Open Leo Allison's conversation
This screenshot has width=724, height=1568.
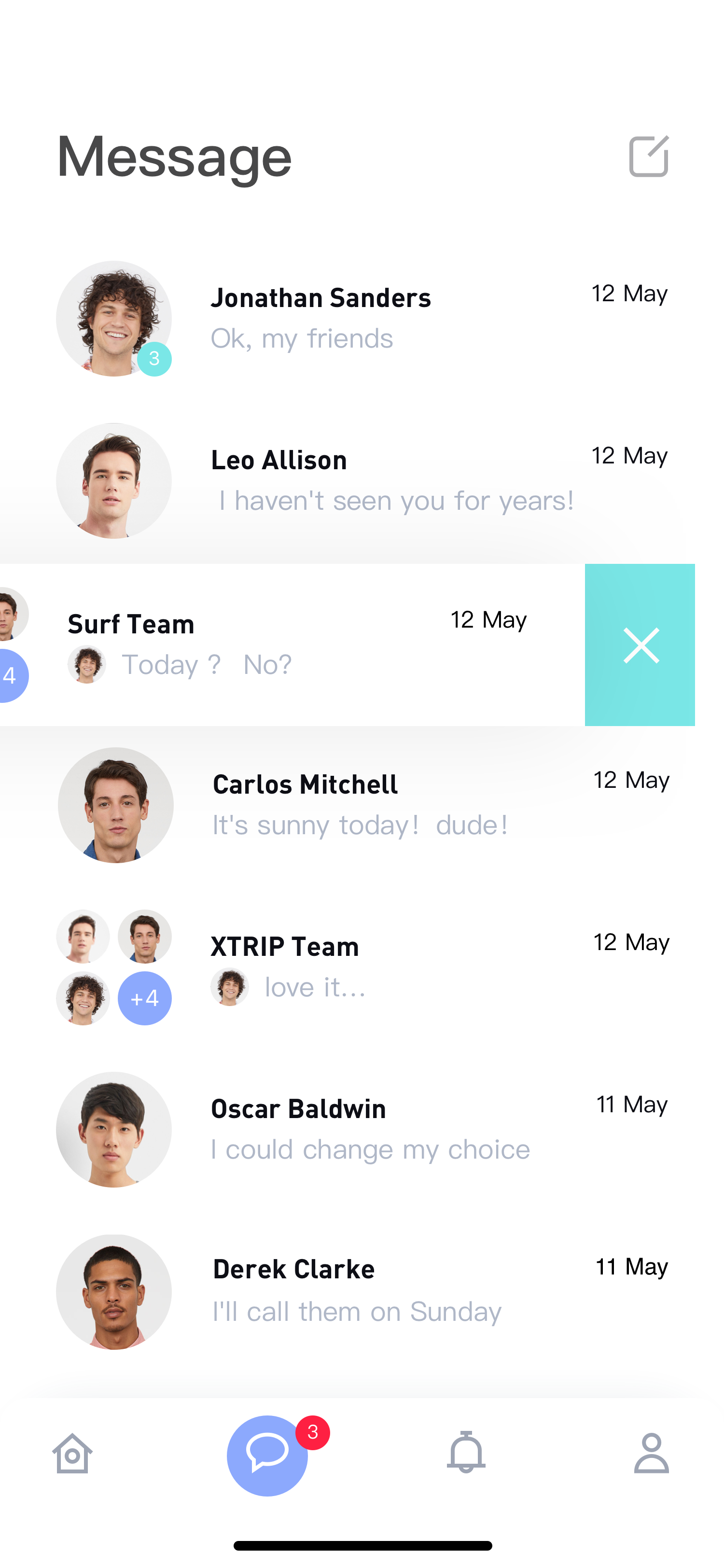(x=362, y=481)
